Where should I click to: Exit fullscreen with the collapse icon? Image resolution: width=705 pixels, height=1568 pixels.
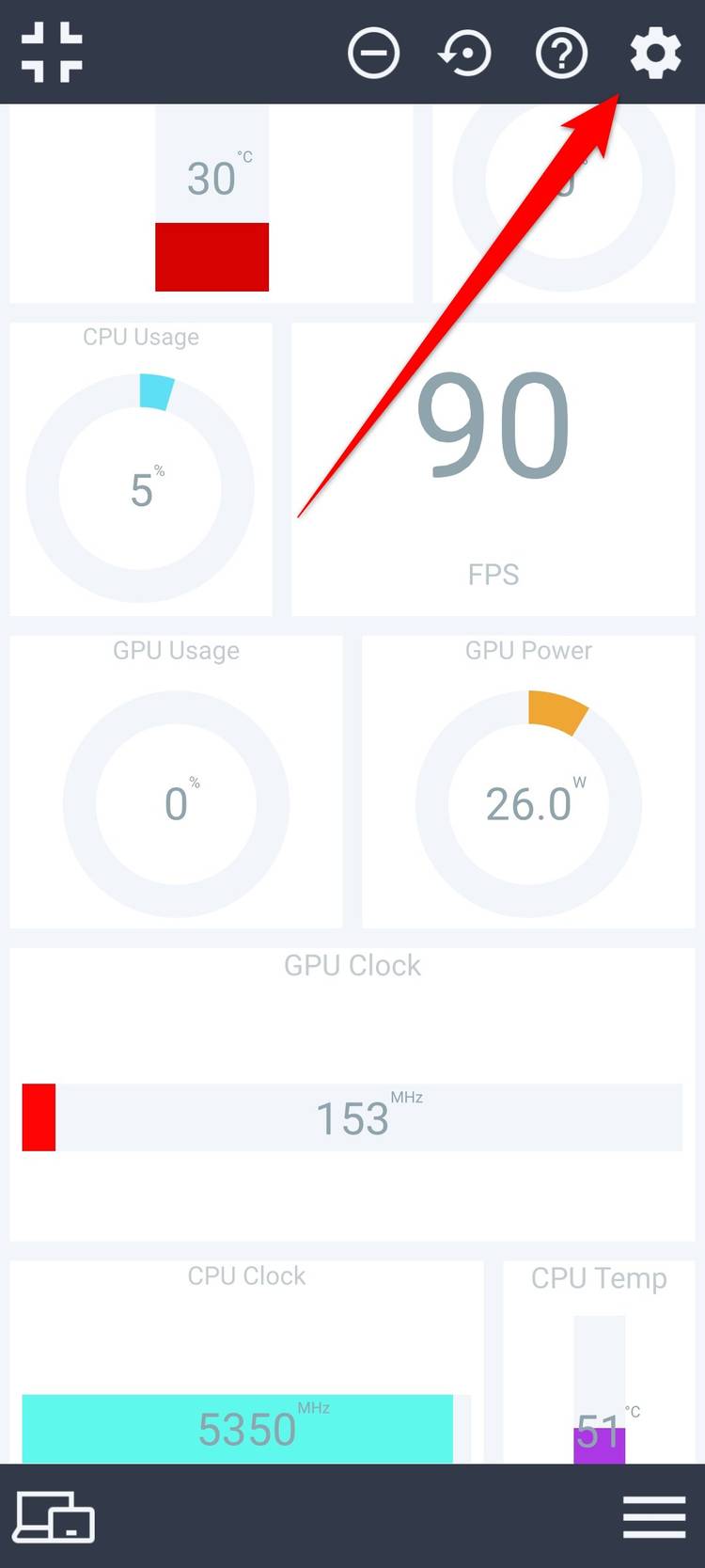52,52
